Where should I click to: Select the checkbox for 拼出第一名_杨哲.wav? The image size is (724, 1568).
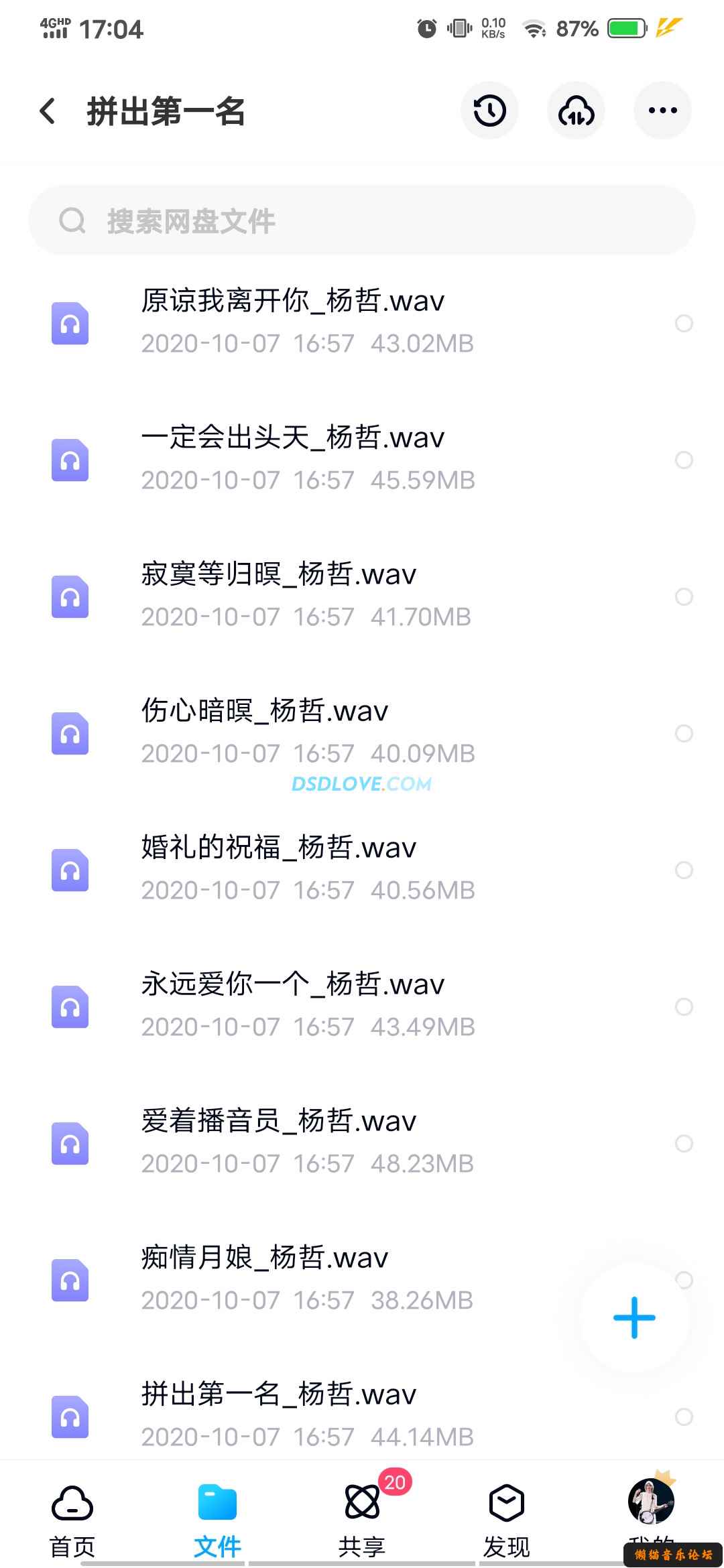pyautogui.click(x=684, y=1417)
